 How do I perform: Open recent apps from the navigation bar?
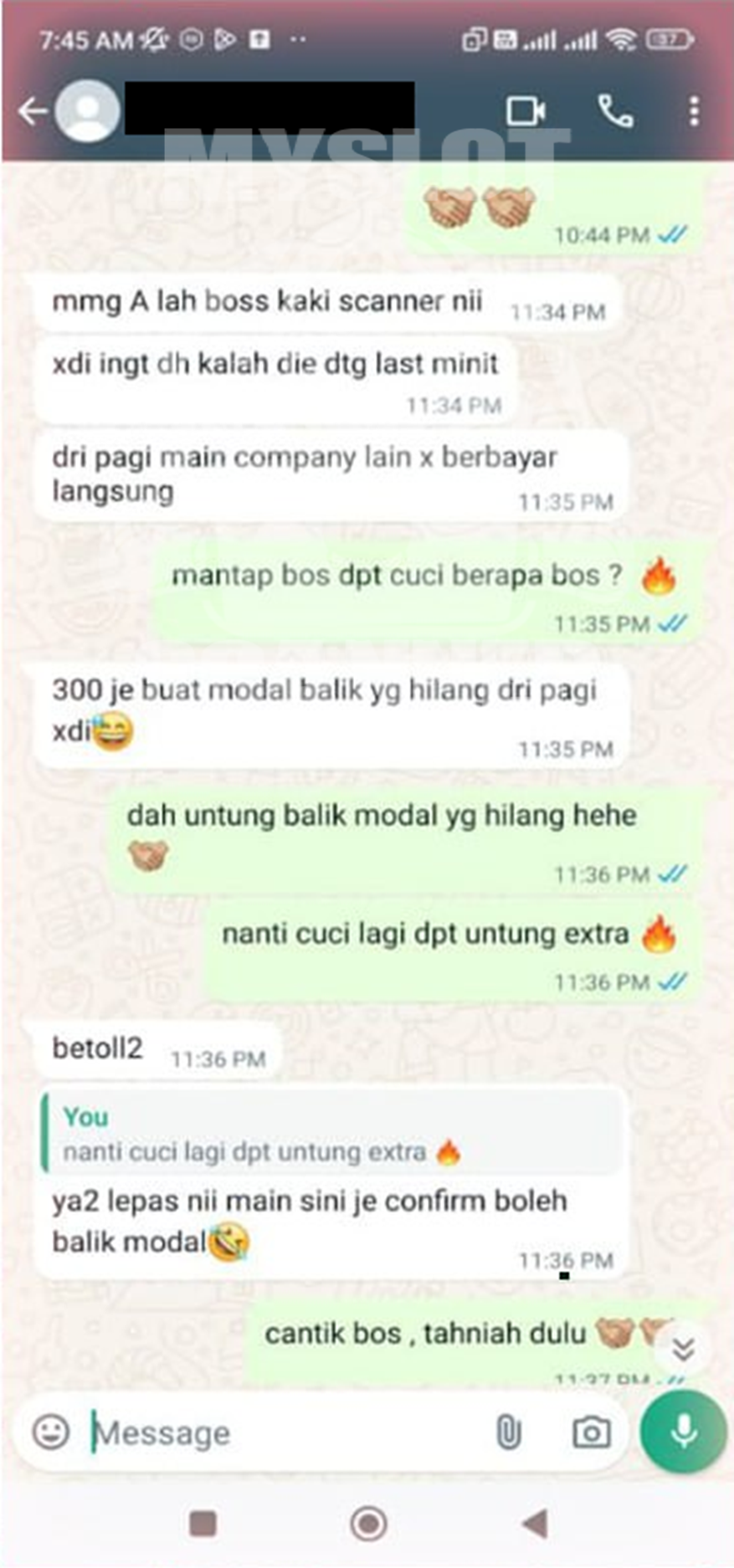203,1524
